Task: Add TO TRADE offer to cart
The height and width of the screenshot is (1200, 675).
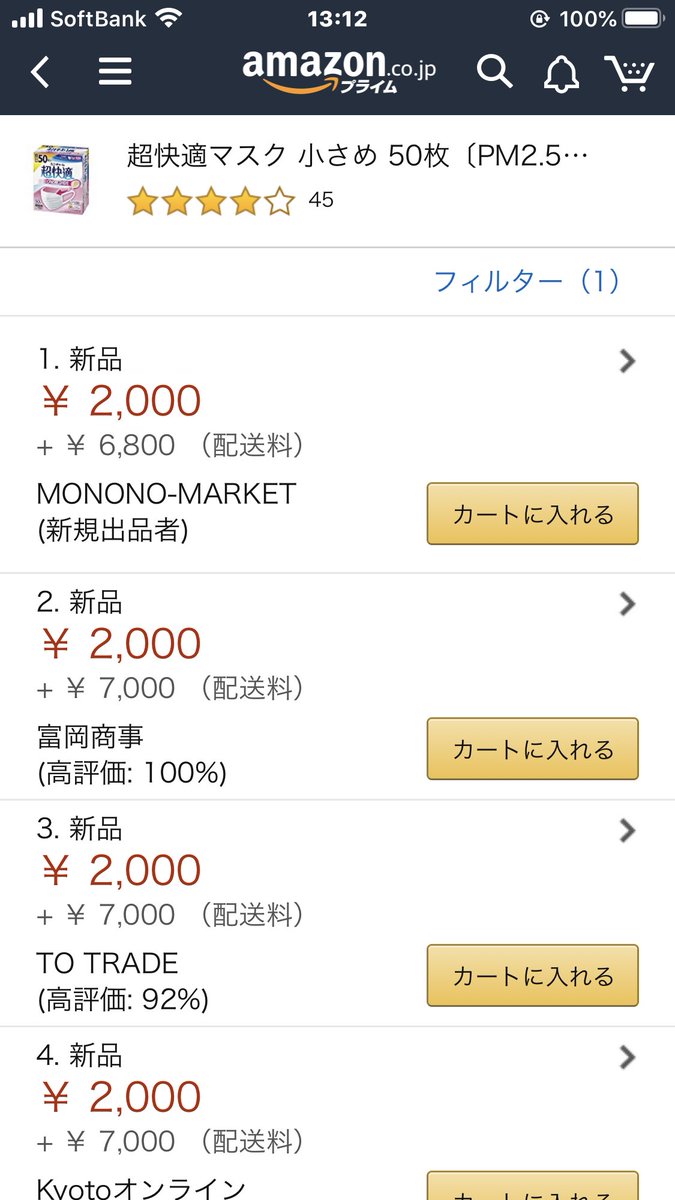Action: coord(532,976)
